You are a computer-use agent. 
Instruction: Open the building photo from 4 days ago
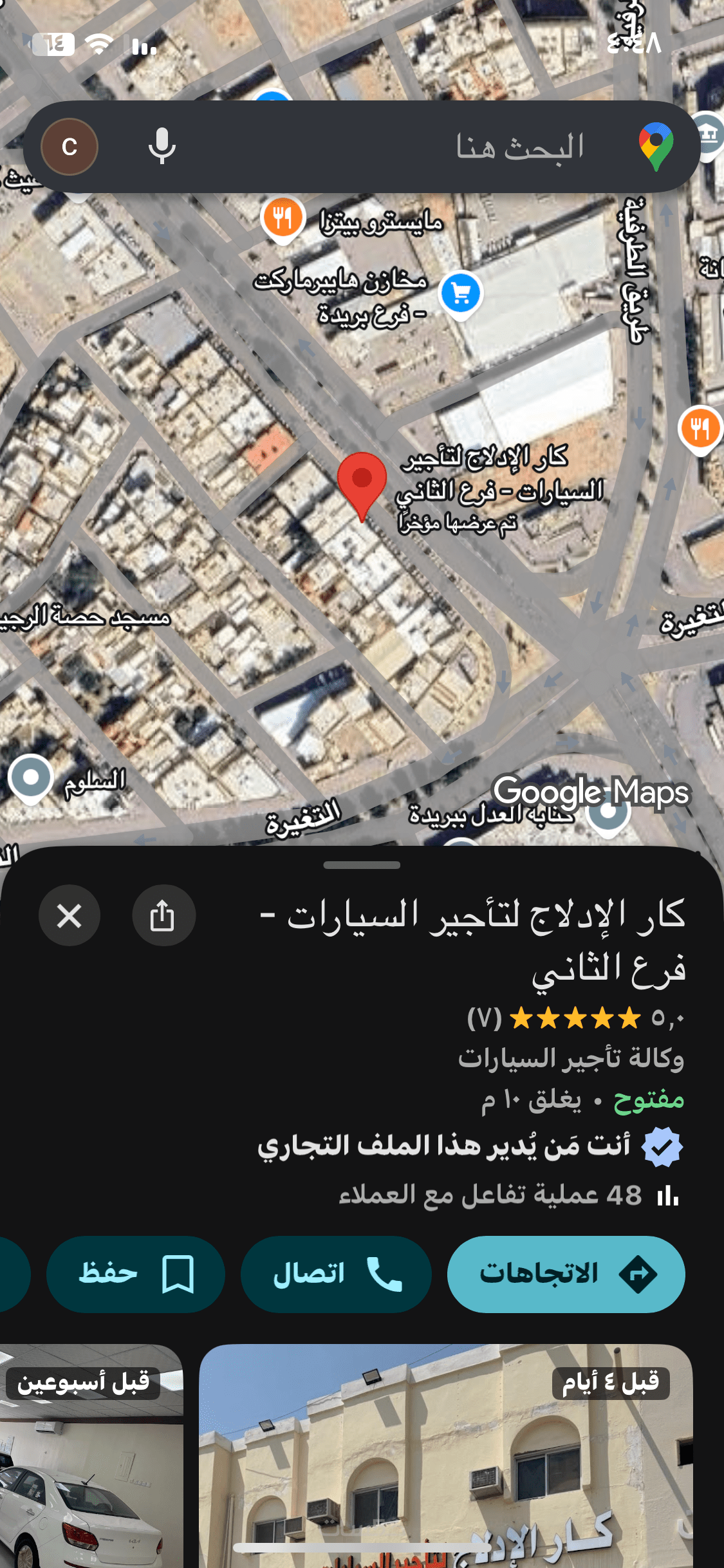click(445, 1455)
